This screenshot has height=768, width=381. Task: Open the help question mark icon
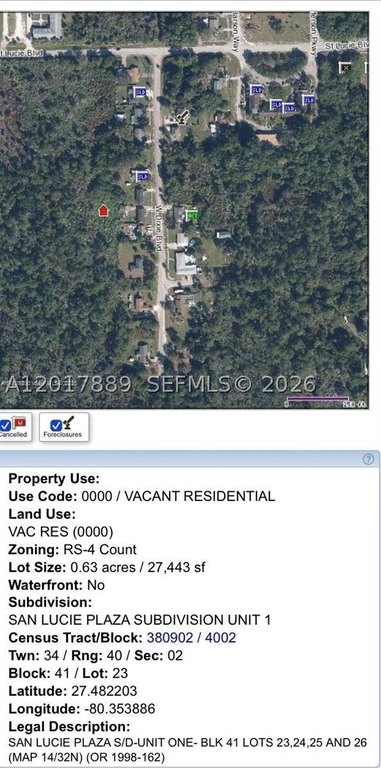tap(368, 459)
